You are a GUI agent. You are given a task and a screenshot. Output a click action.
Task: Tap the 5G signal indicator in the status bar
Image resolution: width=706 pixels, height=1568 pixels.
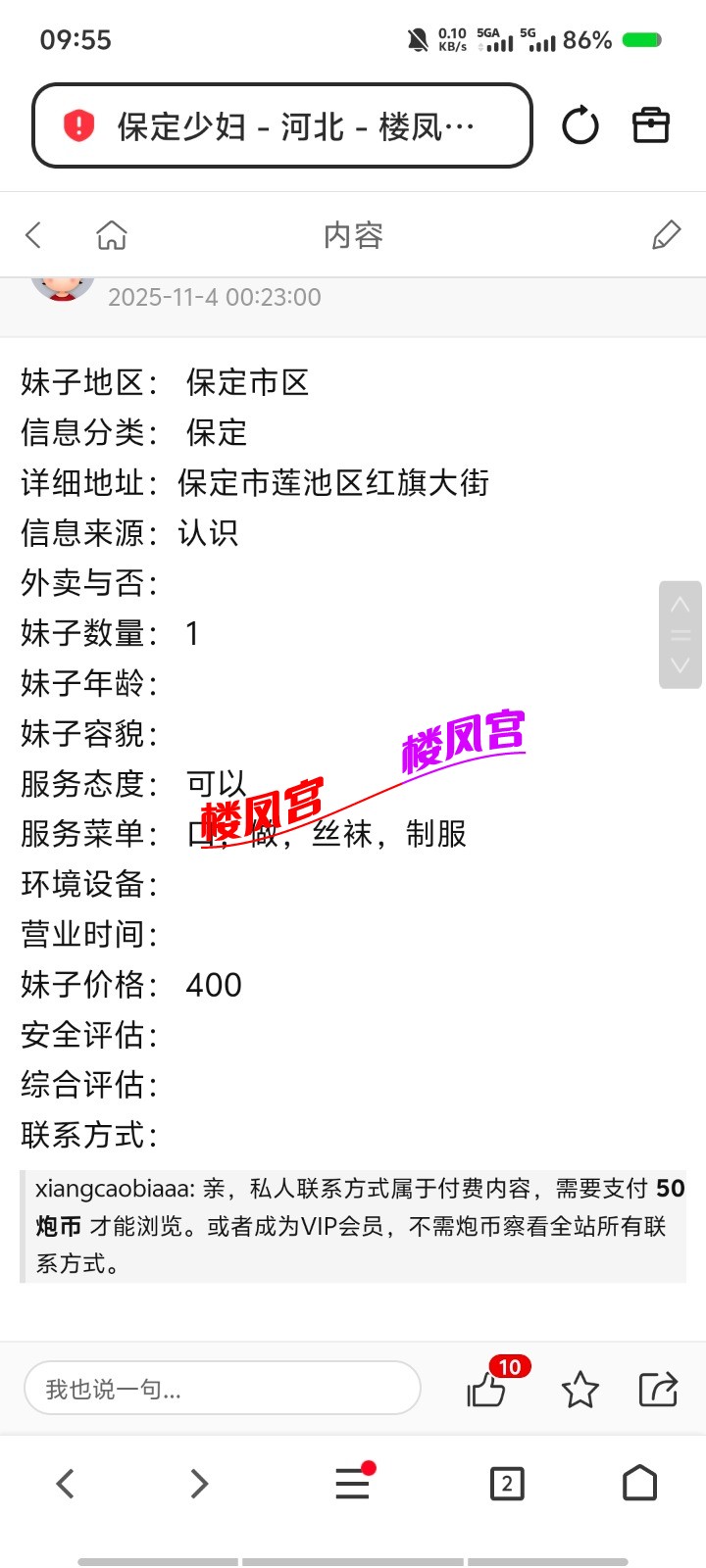(542, 40)
